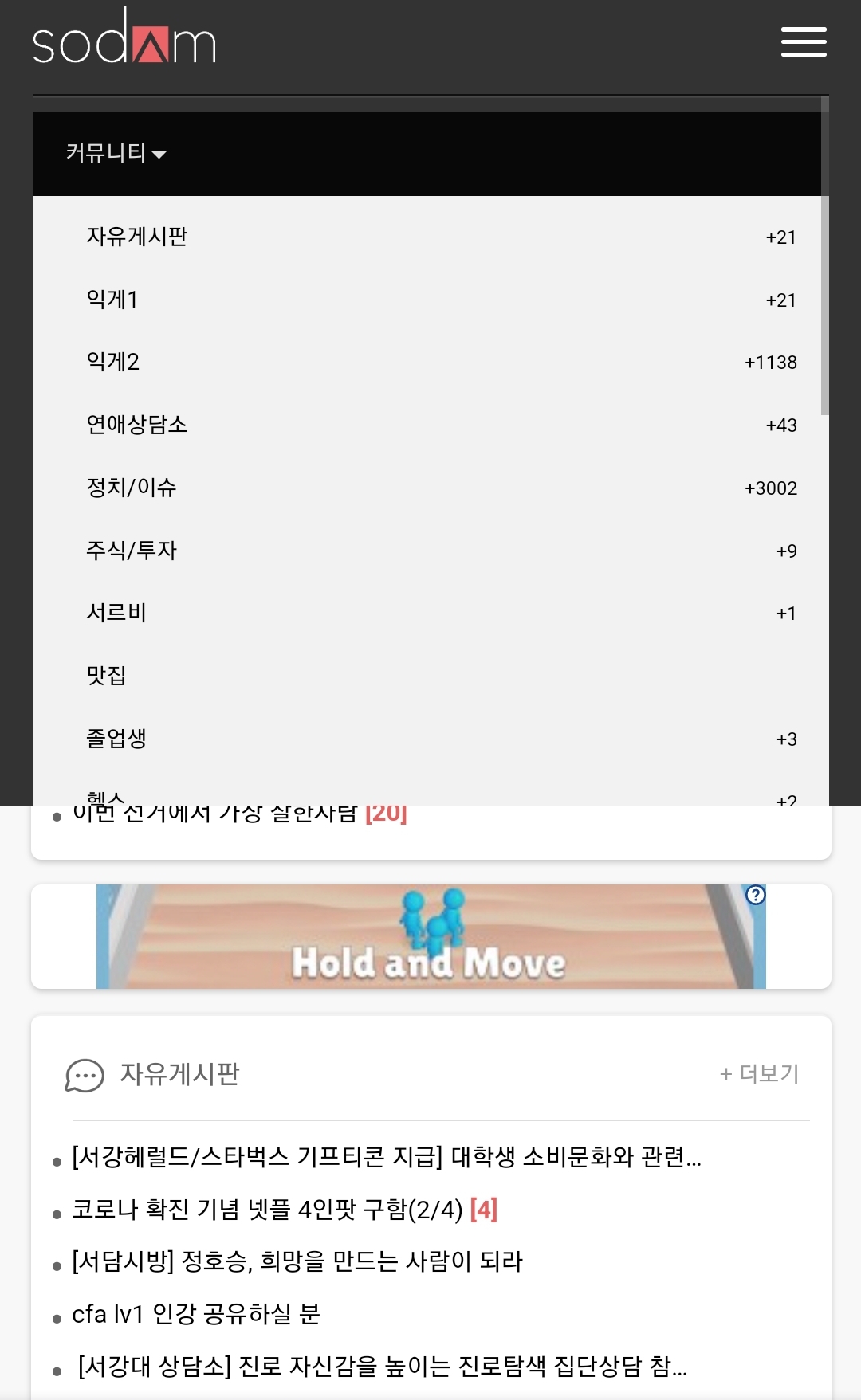Open the cfa lv1 인강 공유 post
The width and height of the screenshot is (861, 1400).
coord(196,1314)
